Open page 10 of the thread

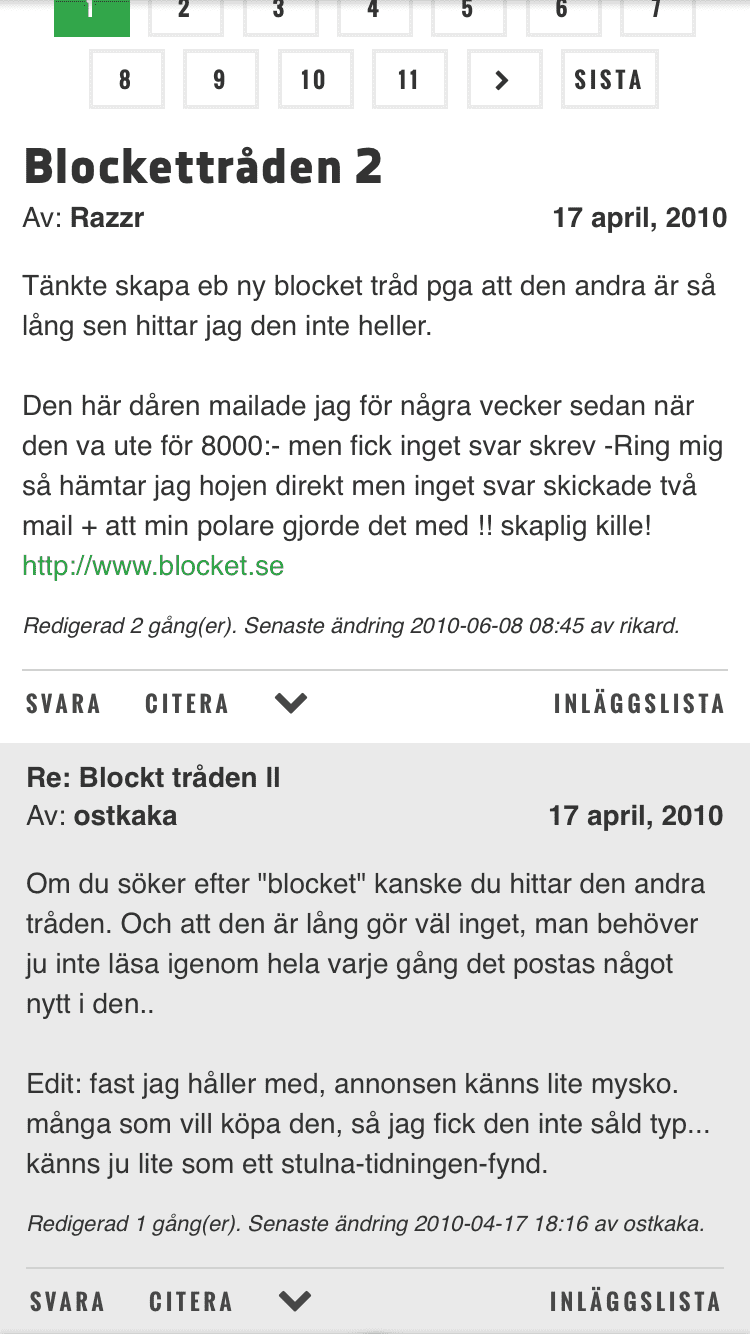(313, 79)
